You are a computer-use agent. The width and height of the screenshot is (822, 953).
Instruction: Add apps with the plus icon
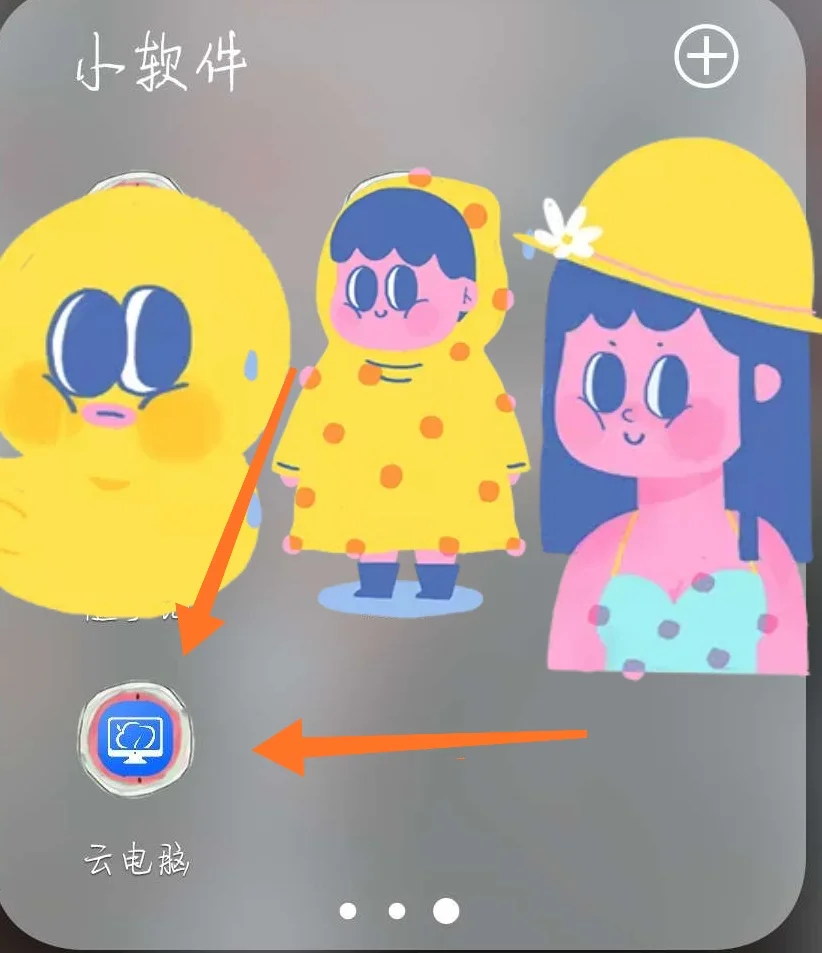coord(706,57)
